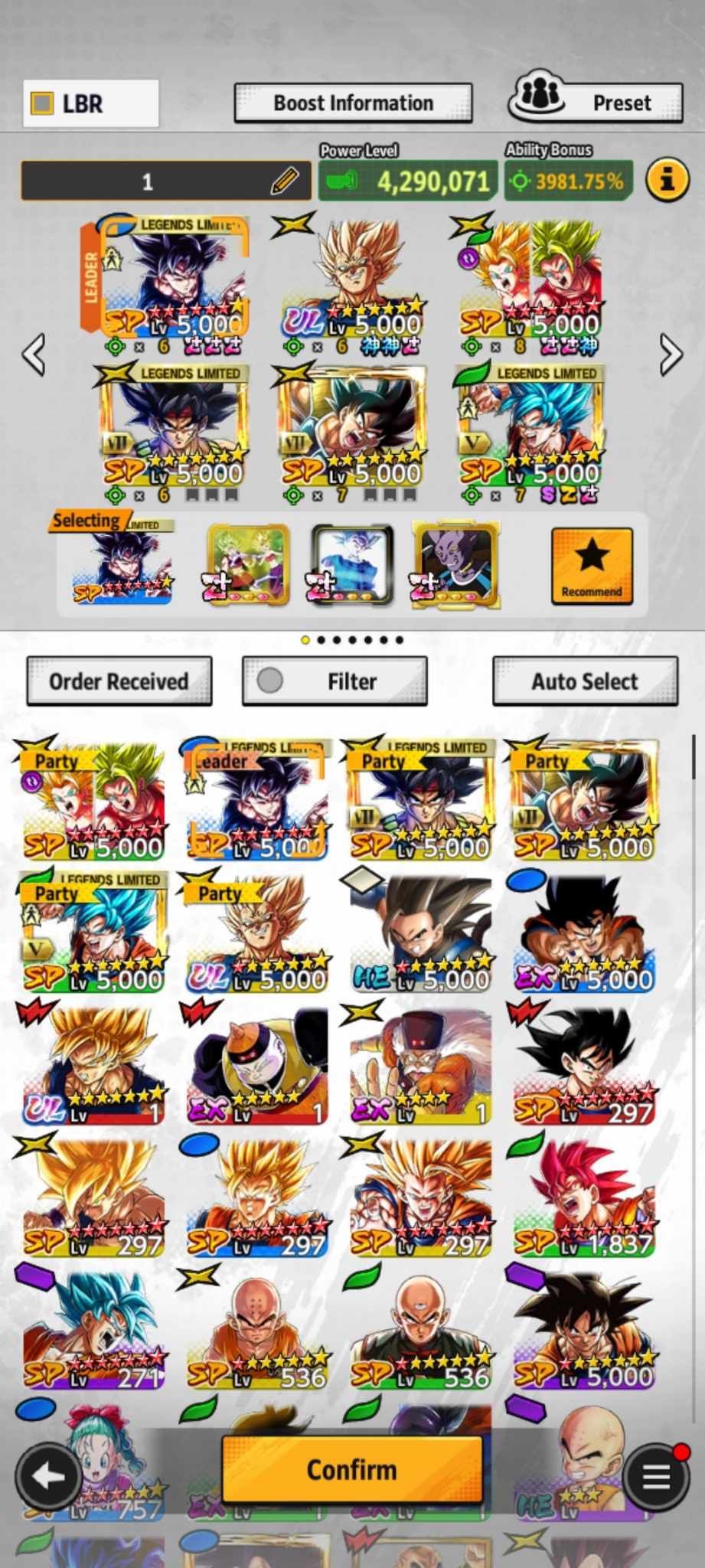Viewport: 705px width, 1568px height.
Task: Open the ability bonus info icon
Action: (x=667, y=181)
